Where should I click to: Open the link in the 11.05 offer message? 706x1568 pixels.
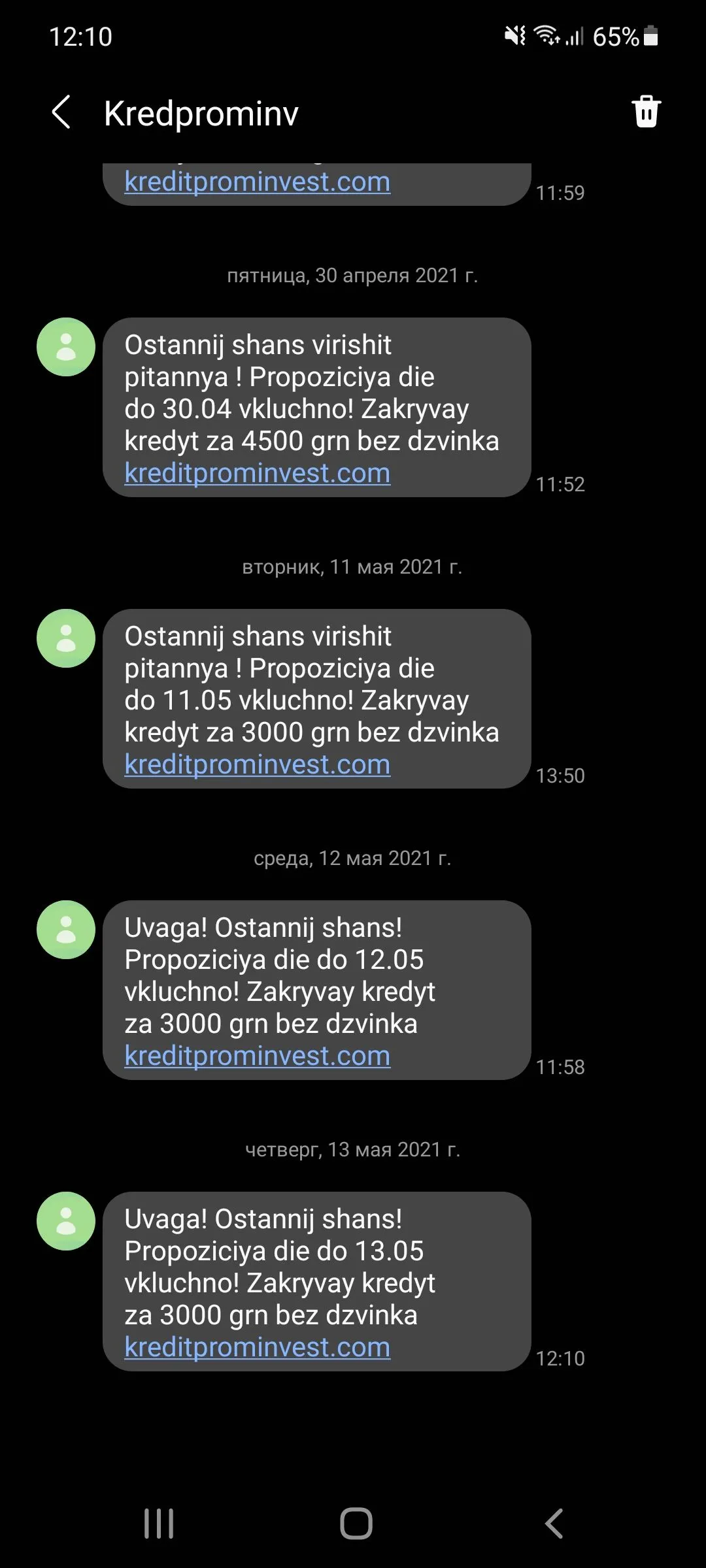click(257, 764)
